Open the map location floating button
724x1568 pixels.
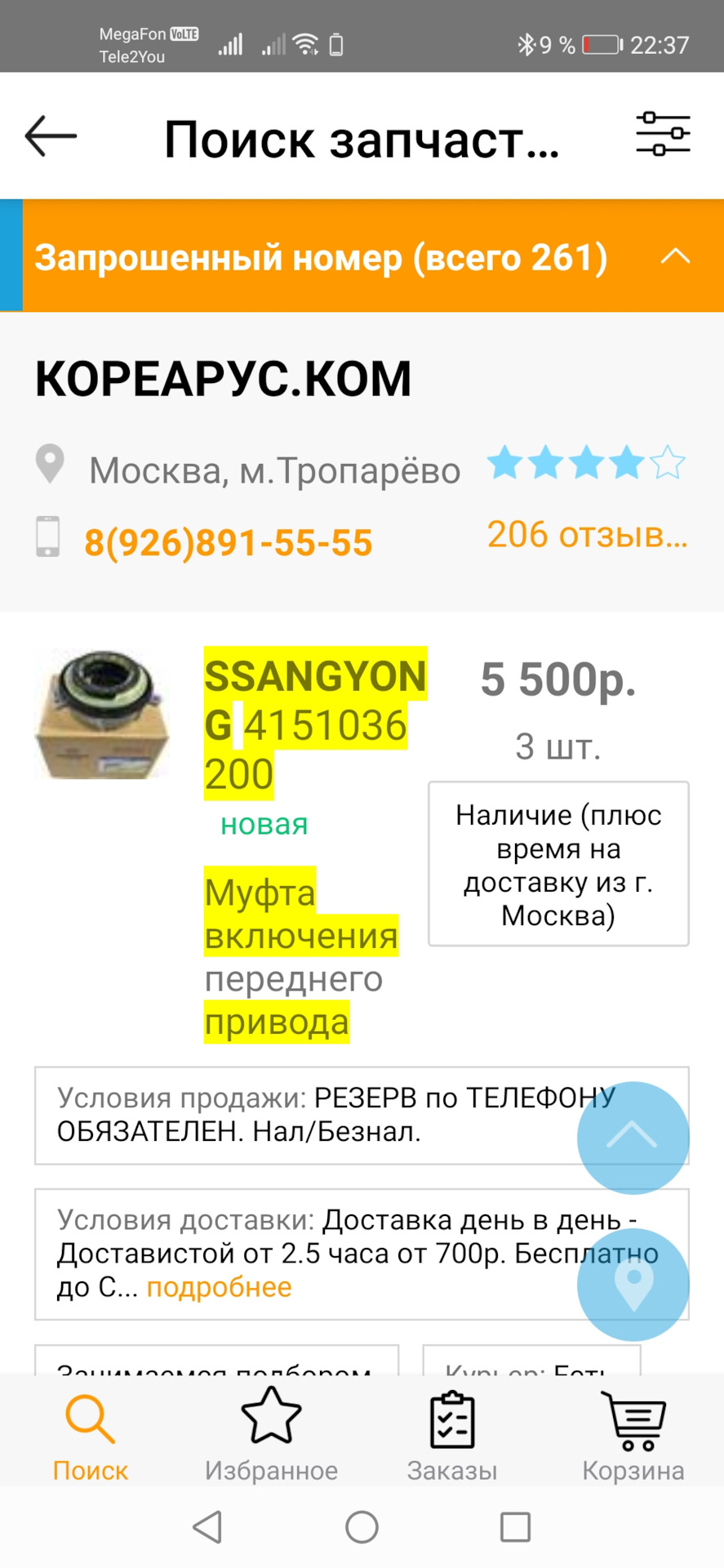point(633,1285)
